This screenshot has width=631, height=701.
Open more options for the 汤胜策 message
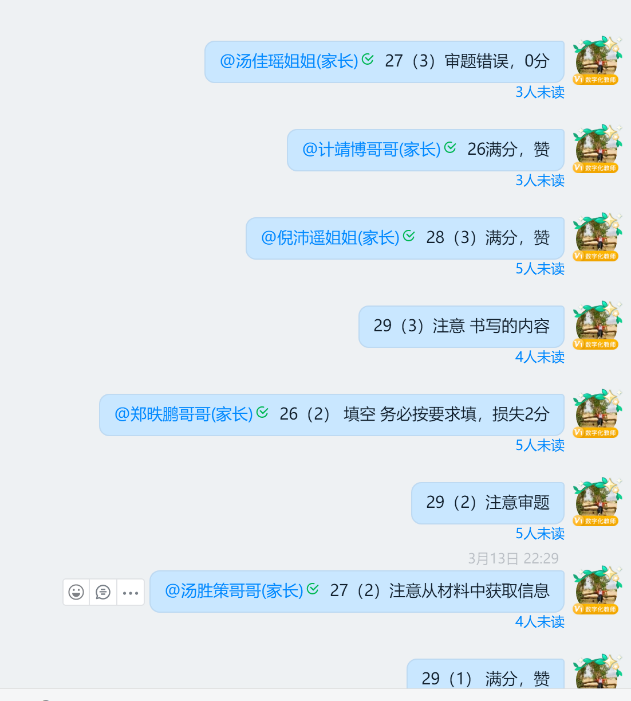coord(131,592)
